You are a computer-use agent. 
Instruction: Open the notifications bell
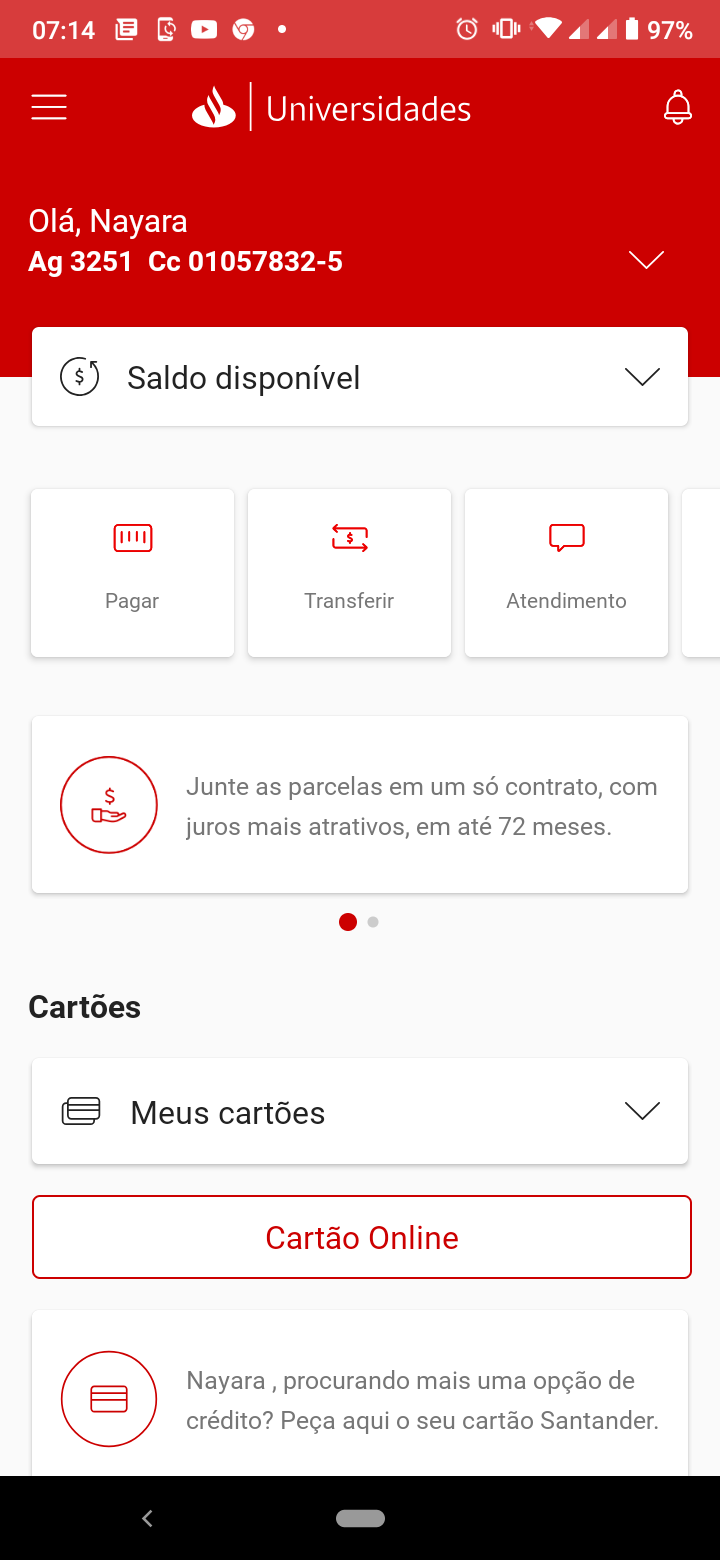click(x=677, y=108)
